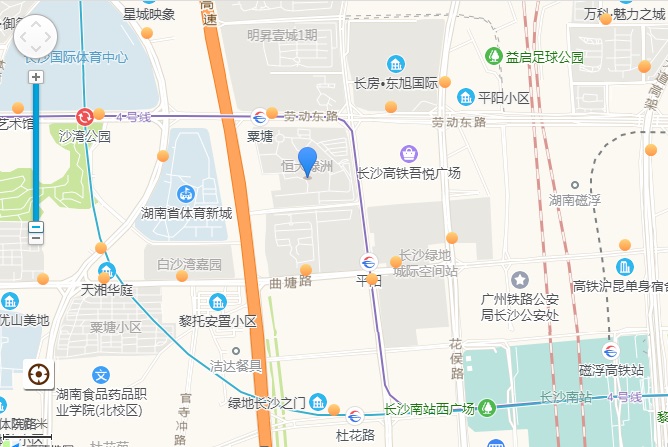Tap the zoom level slider track
The image size is (668, 447).
[x=36, y=150]
